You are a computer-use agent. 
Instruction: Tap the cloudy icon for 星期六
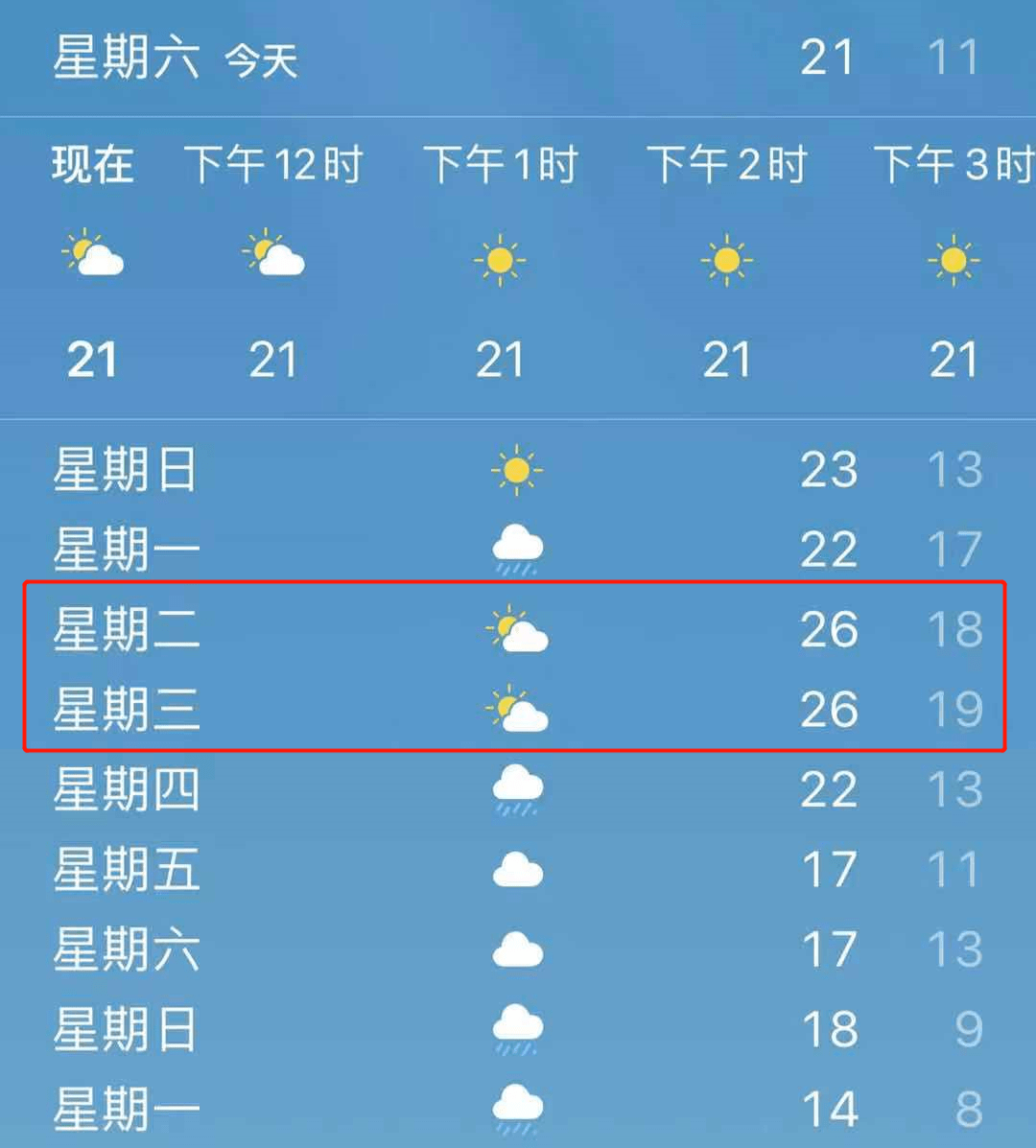516,949
